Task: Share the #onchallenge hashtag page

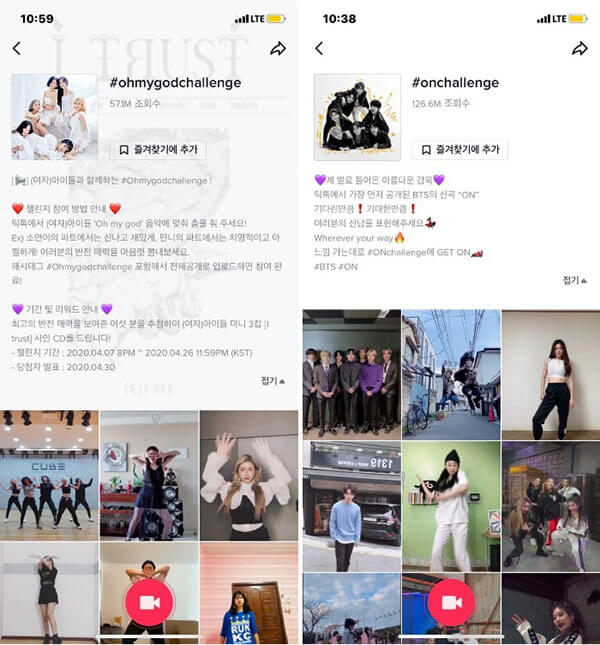Action: click(580, 48)
